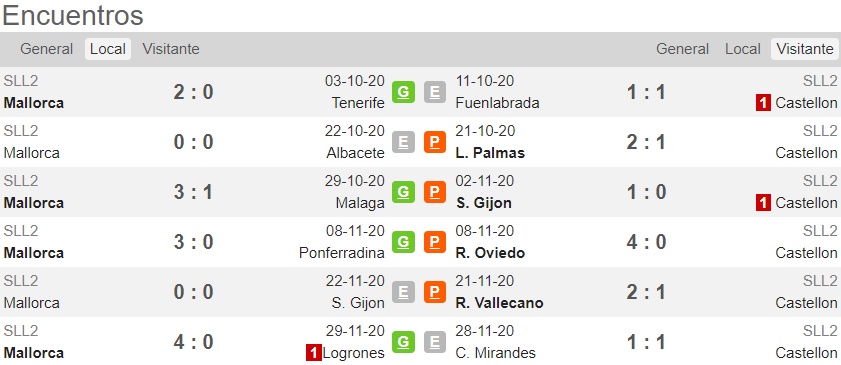Open the P badge for R. Oviedo–Castellon
Viewport: 841px width, 365px height.
point(434,242)
